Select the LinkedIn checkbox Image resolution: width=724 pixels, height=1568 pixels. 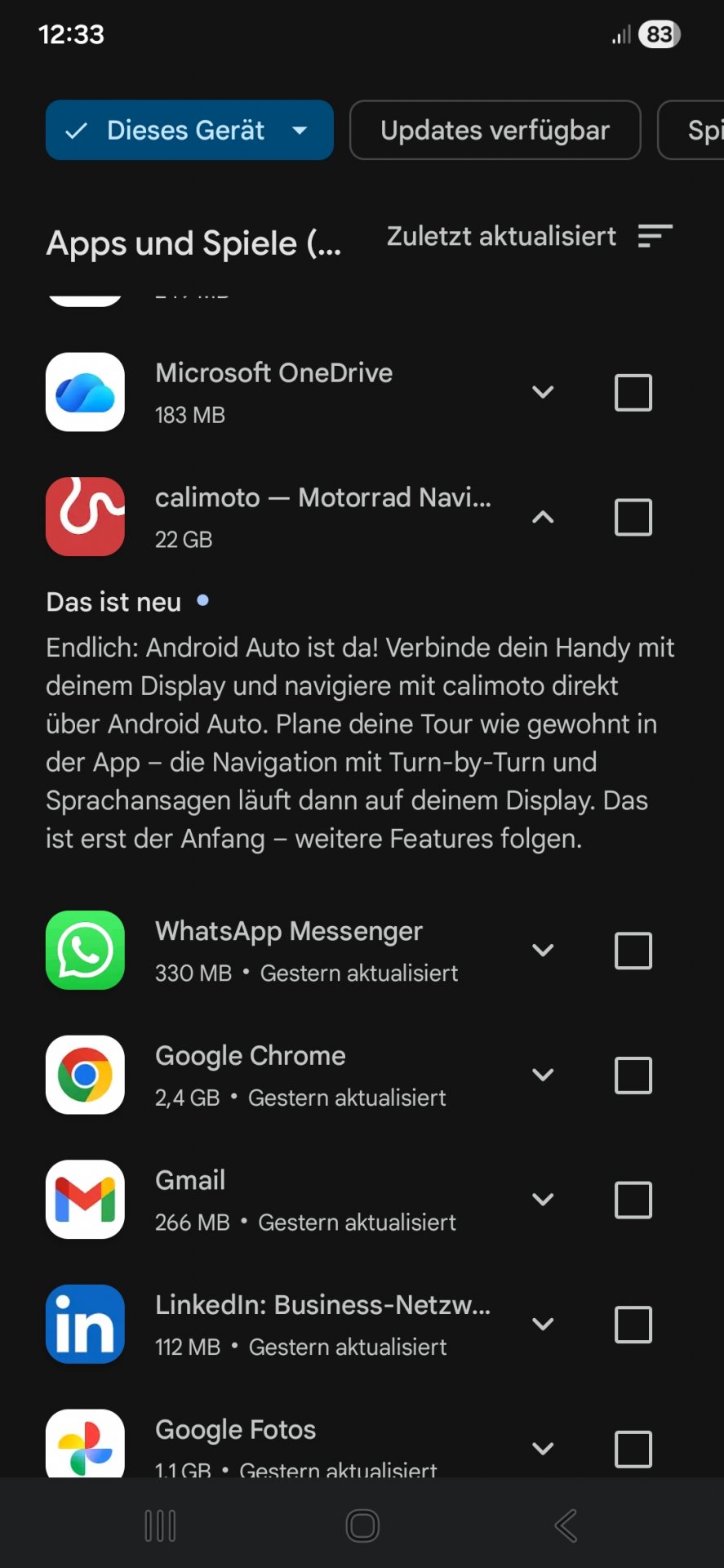click(633, 1325)
